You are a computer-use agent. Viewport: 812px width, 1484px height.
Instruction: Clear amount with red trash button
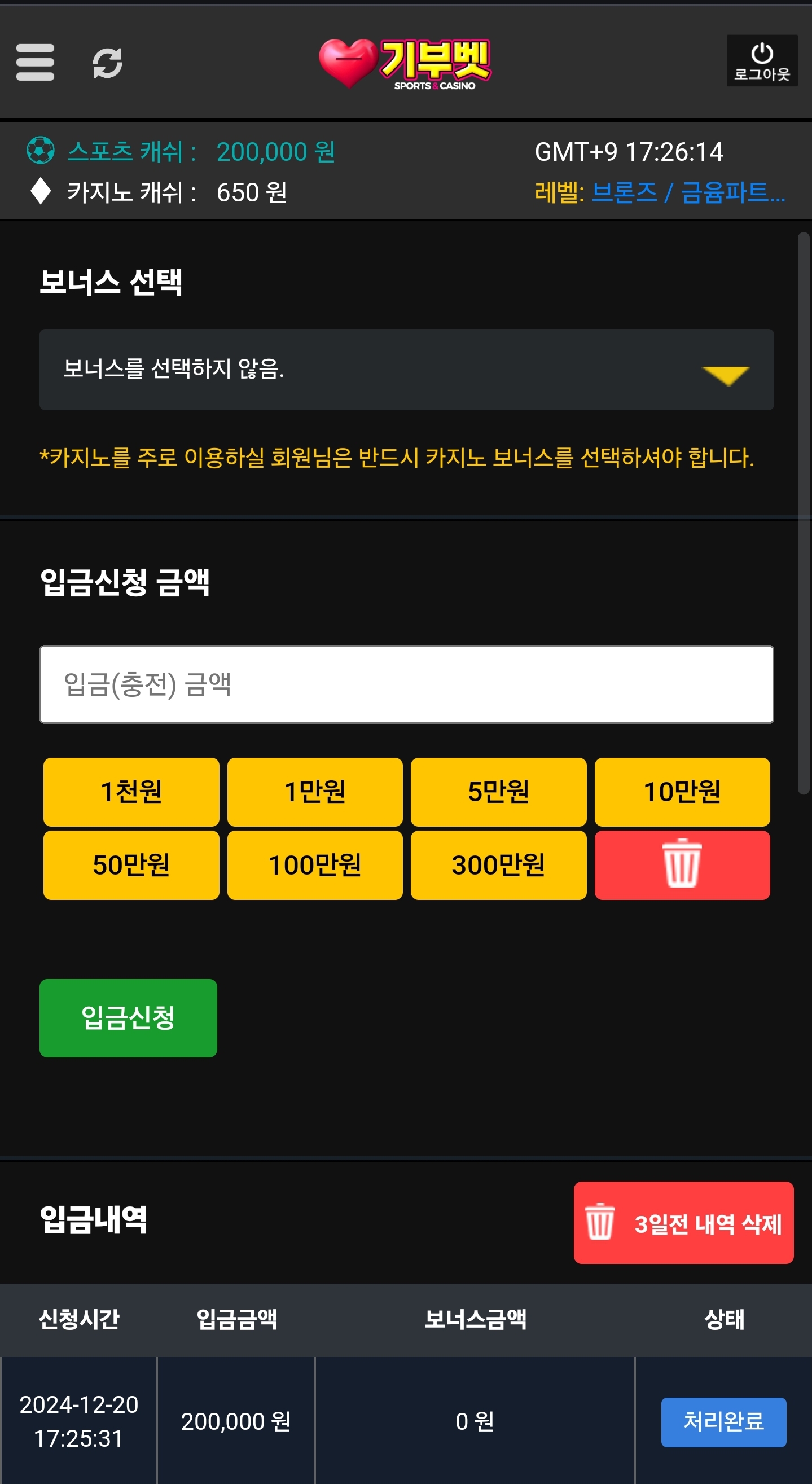pos(682,864)
